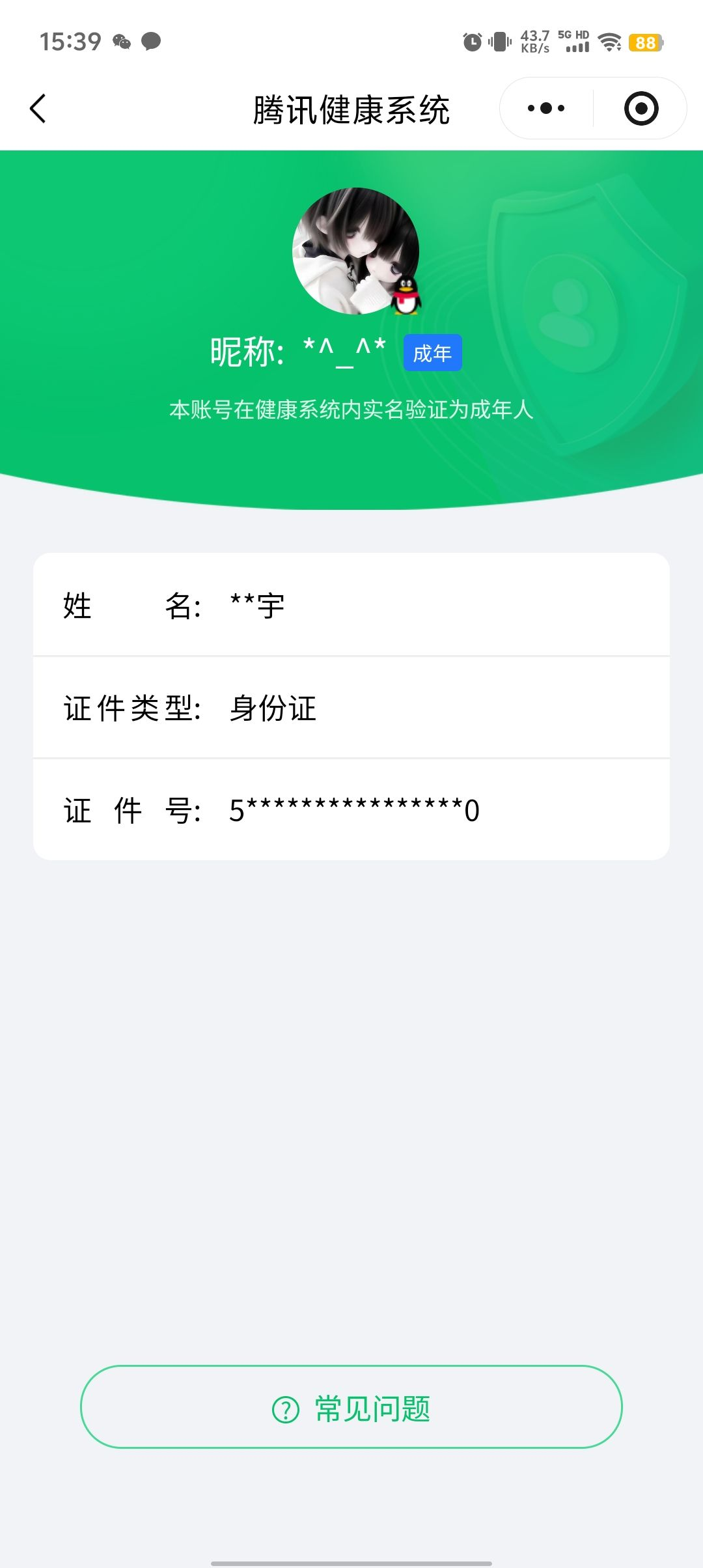Tap the masked 证件号 ID number
Image resolution: width=703 pixels, height=1568 pixels.
(x=351, y=809)
